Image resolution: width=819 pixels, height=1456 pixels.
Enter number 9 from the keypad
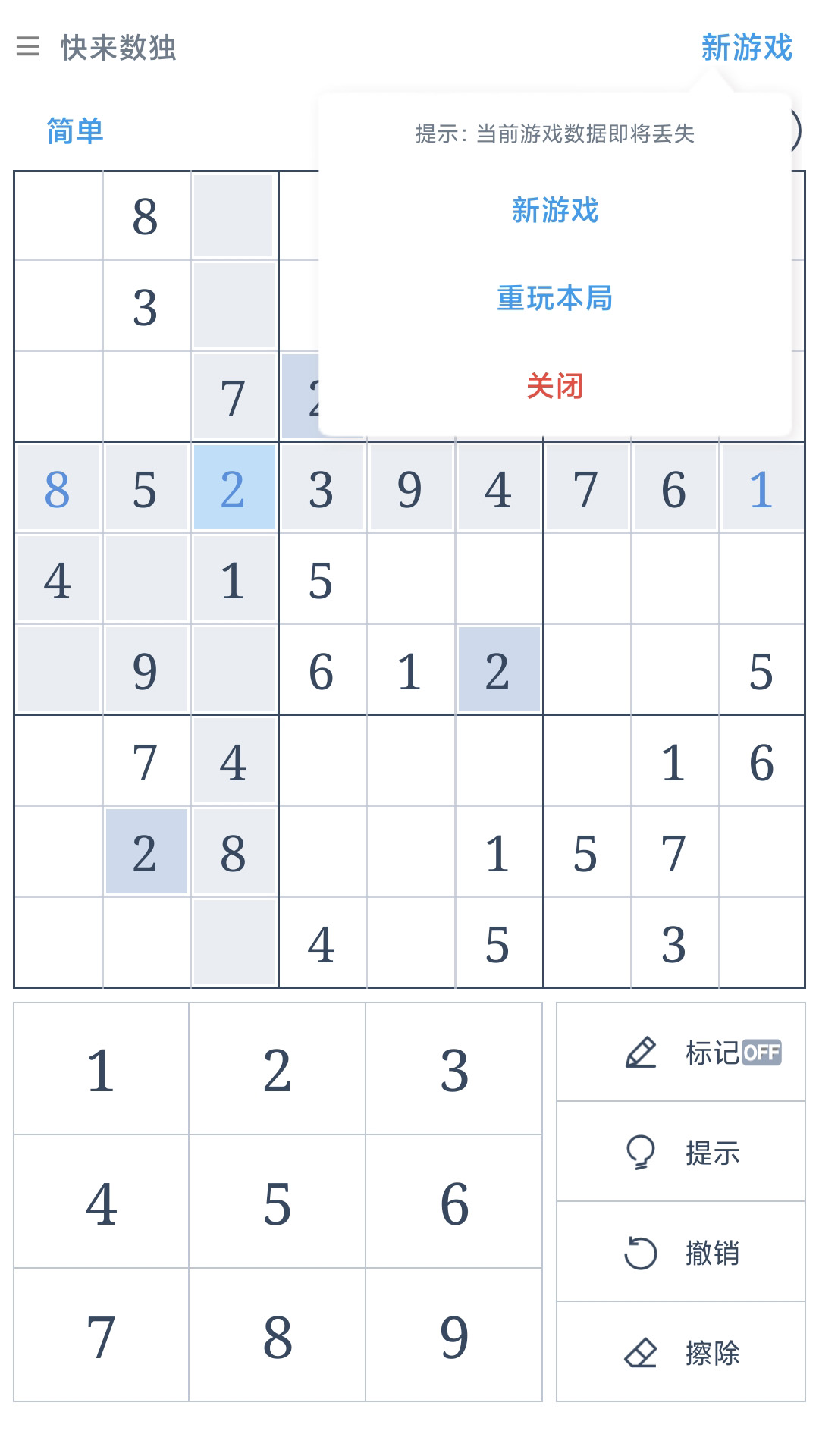click(454, 1336)
